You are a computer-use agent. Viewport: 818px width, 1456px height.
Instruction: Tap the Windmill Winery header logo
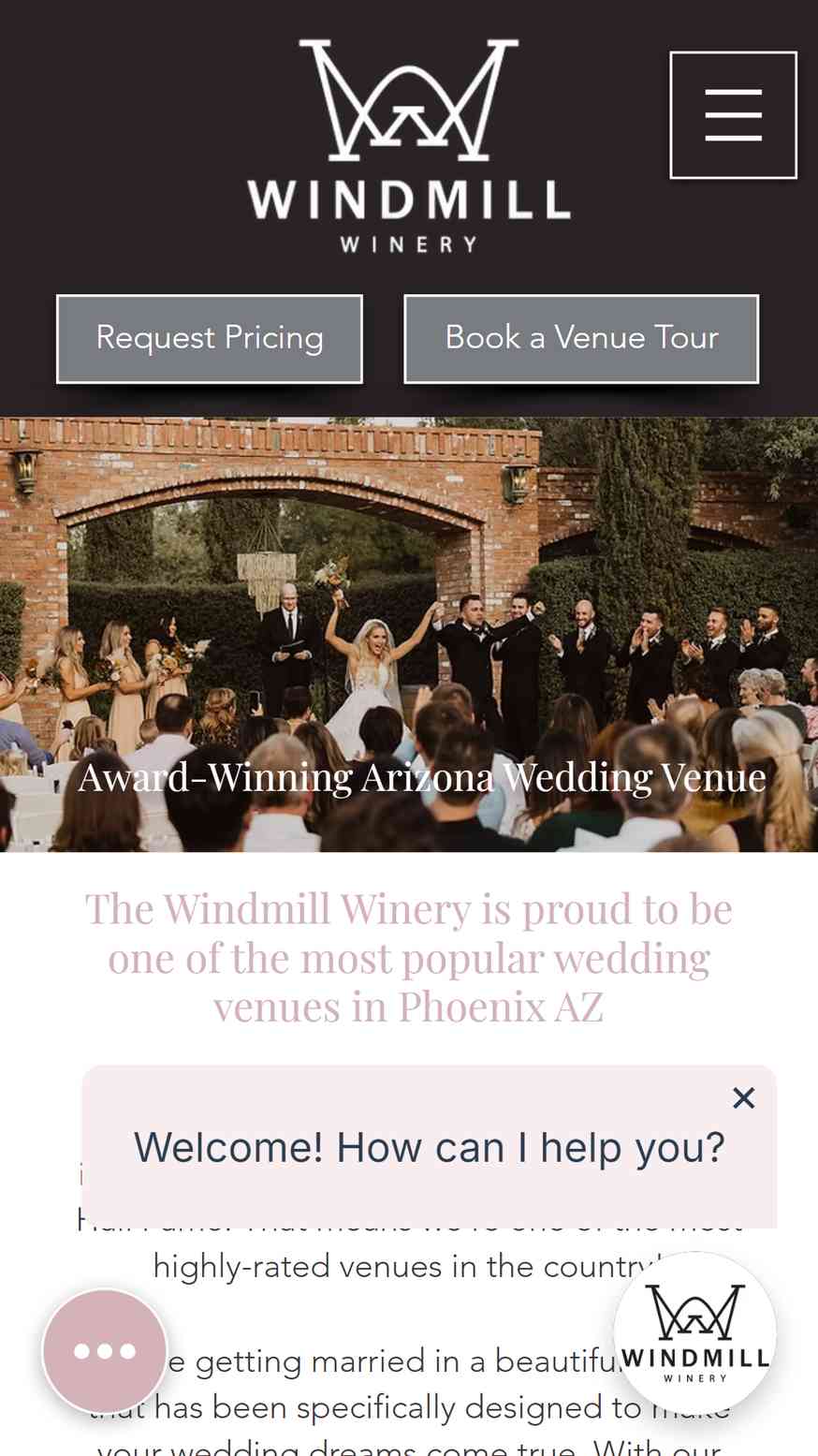[409, 146]
